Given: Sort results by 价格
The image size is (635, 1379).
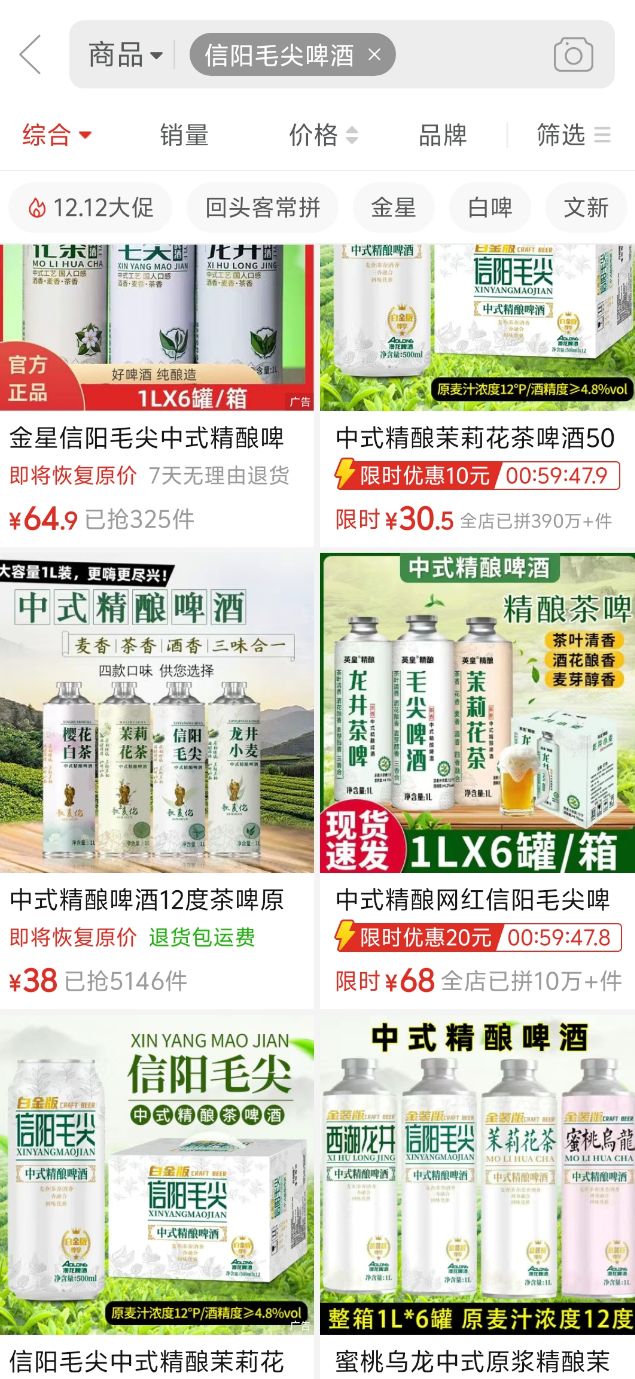Looking at the screenshot, I should 322,135.
